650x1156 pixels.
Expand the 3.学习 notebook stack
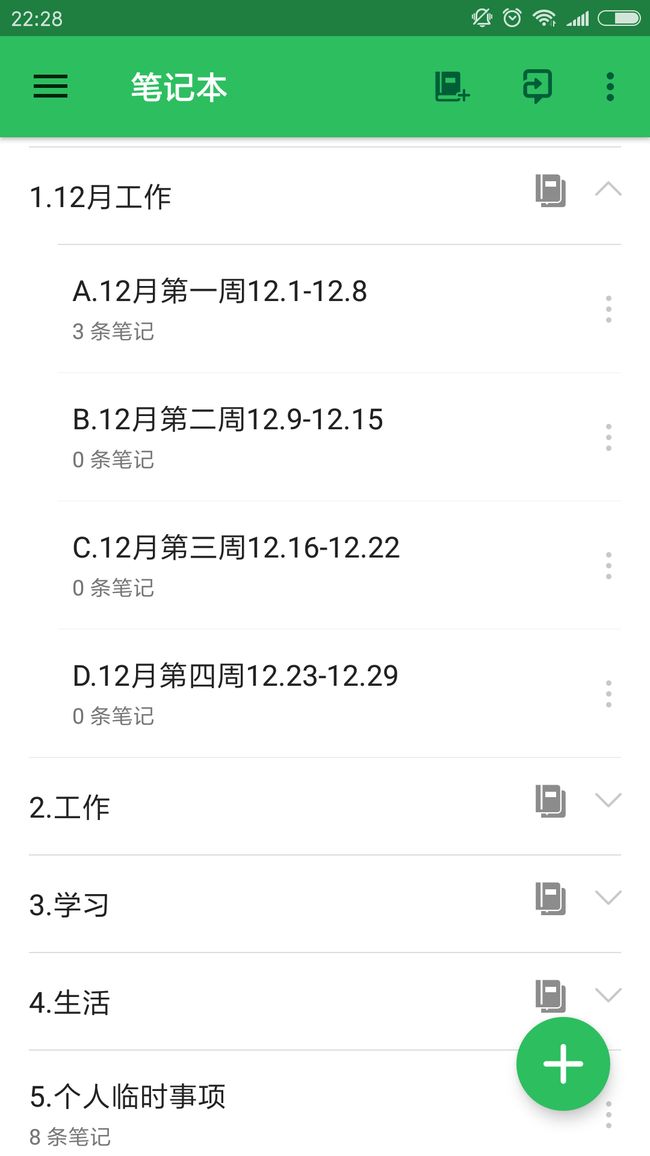(x=608, y=897)
